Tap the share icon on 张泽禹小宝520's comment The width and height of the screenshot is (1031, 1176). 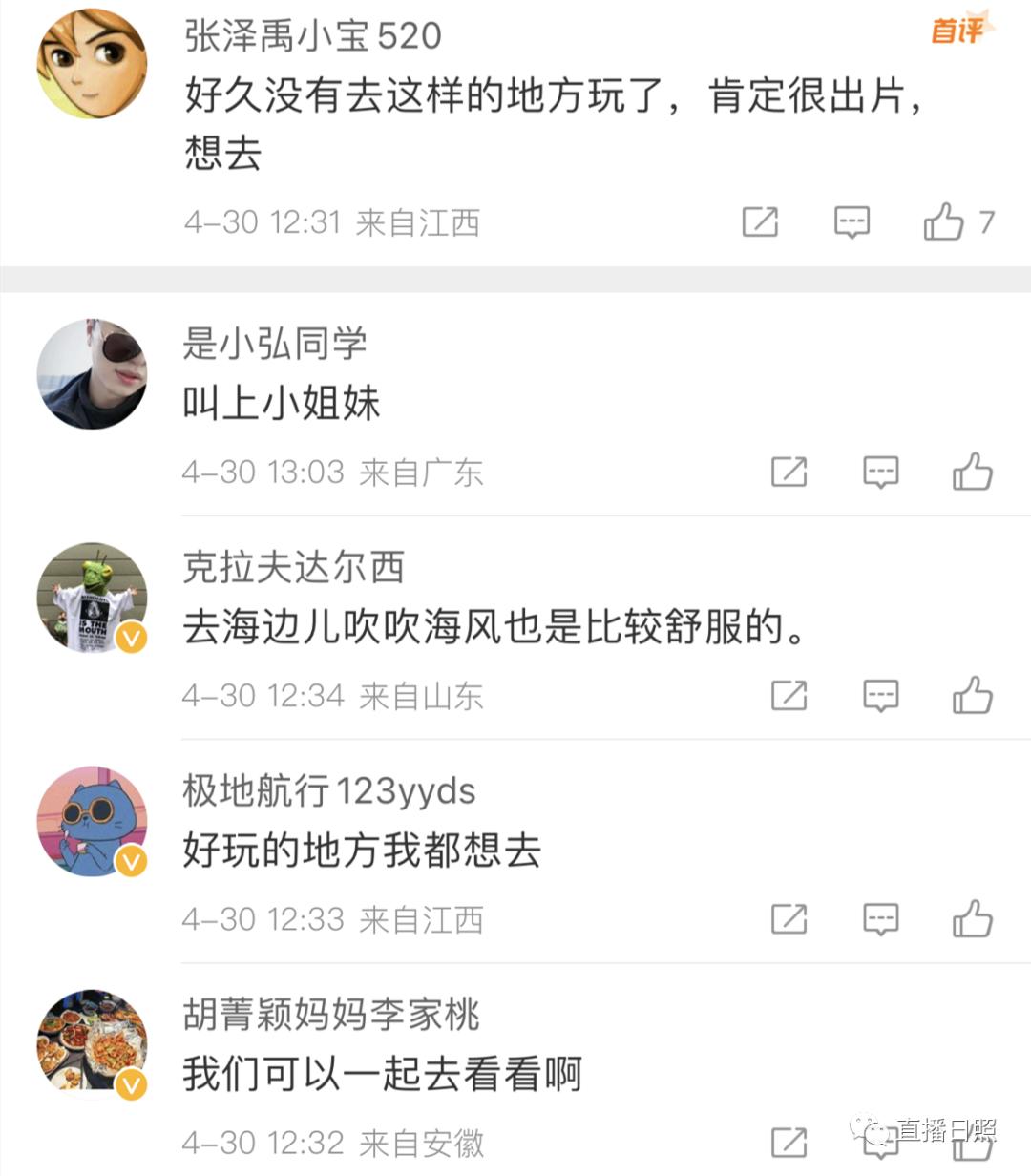(759, 221)
